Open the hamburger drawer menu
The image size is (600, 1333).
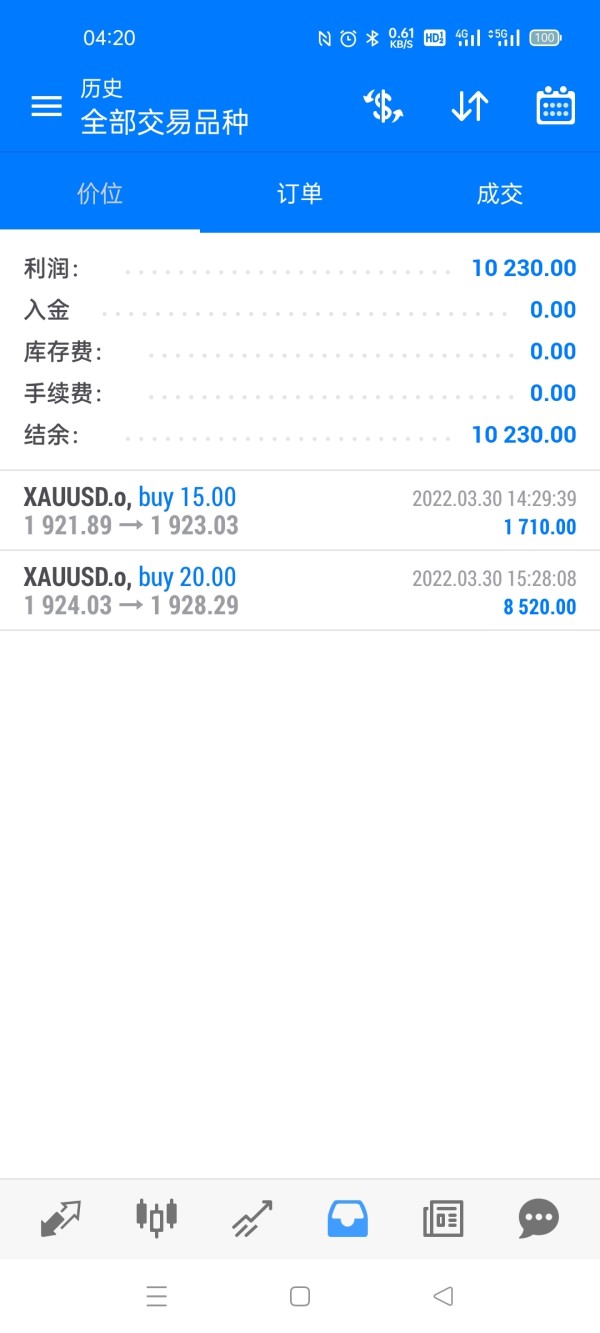(47, 106)
